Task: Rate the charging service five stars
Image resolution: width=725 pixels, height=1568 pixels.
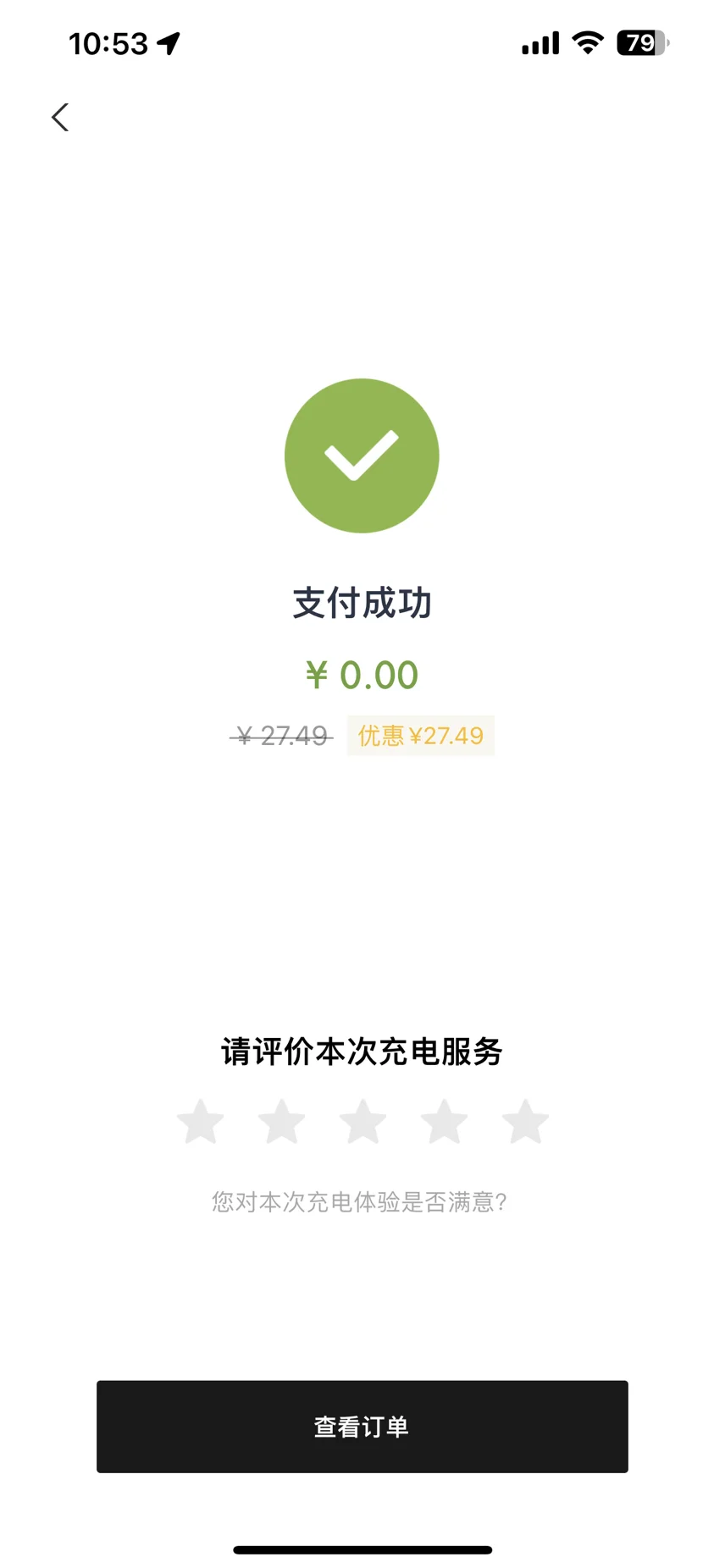Action: [x=526, y=1122]
